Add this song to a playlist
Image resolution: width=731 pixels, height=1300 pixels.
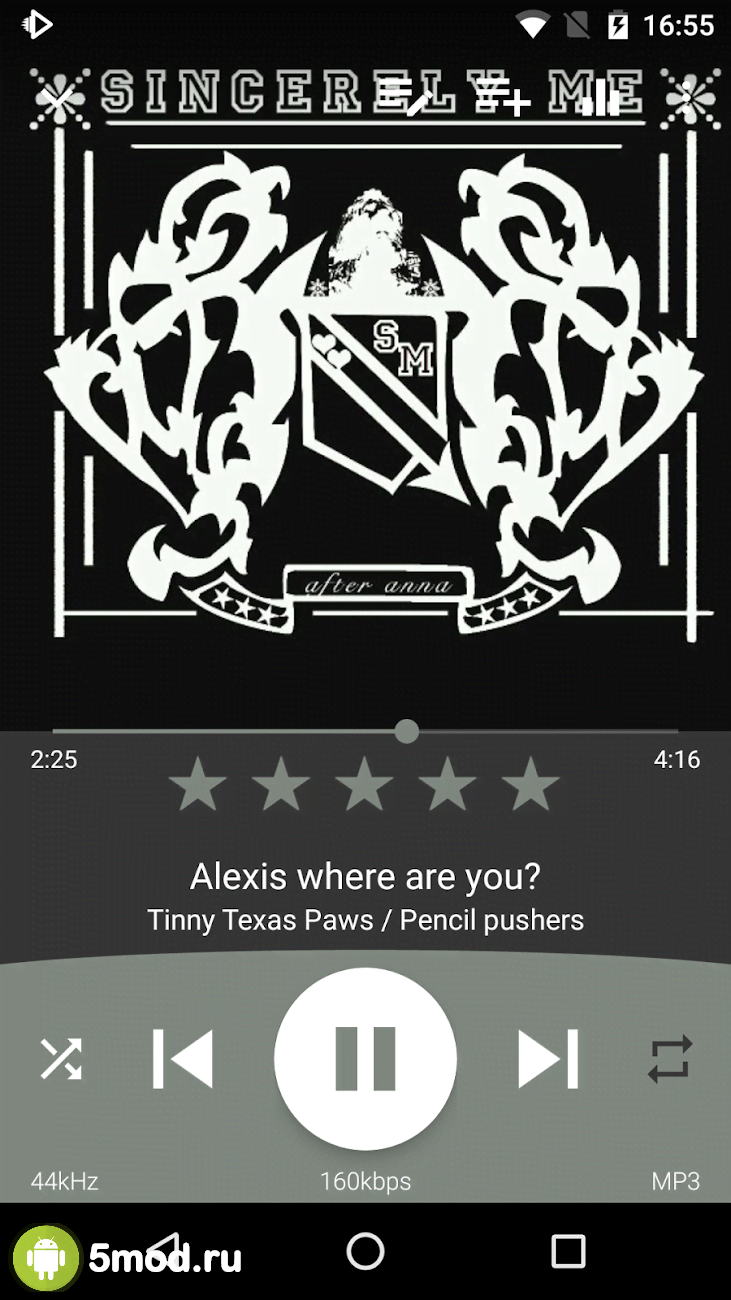point(502,98)
